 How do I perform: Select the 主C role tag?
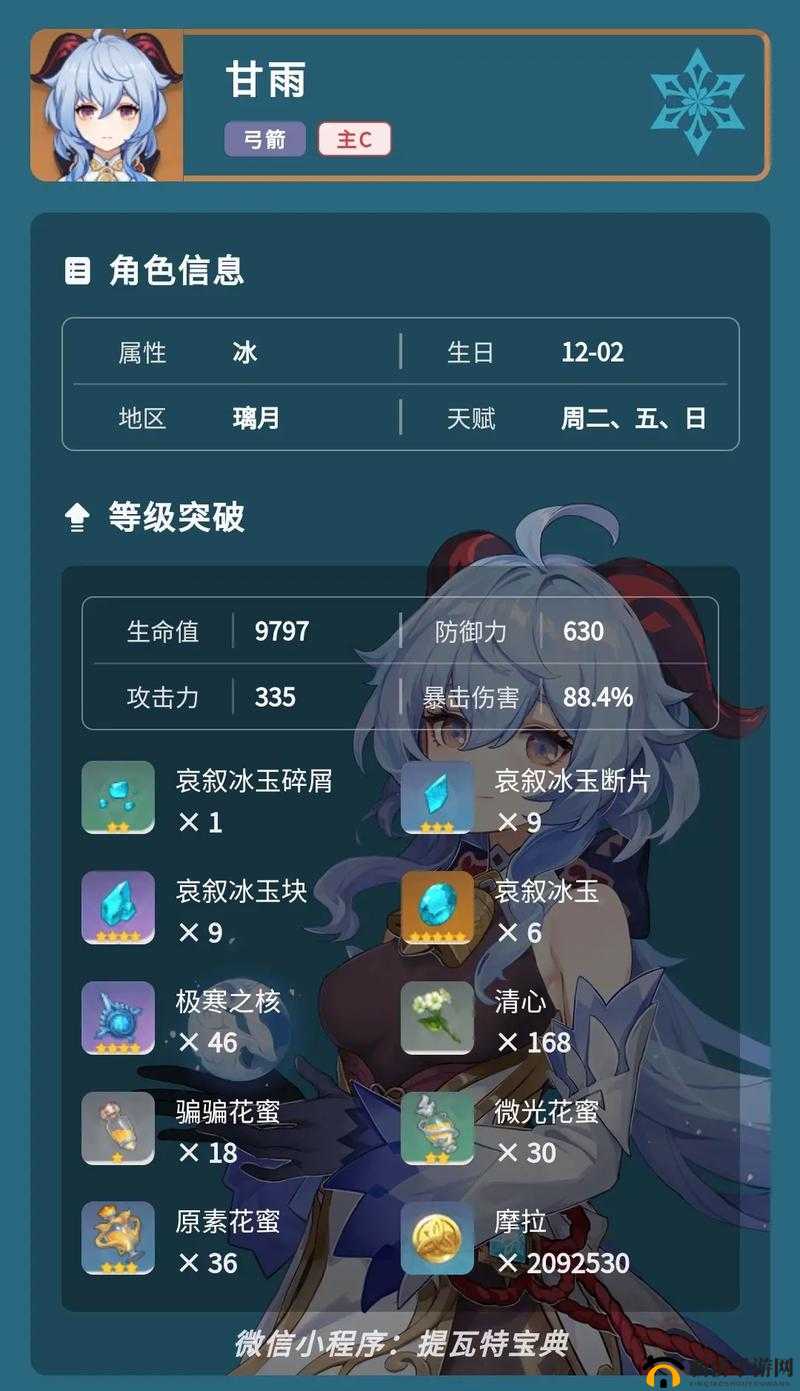355,141
